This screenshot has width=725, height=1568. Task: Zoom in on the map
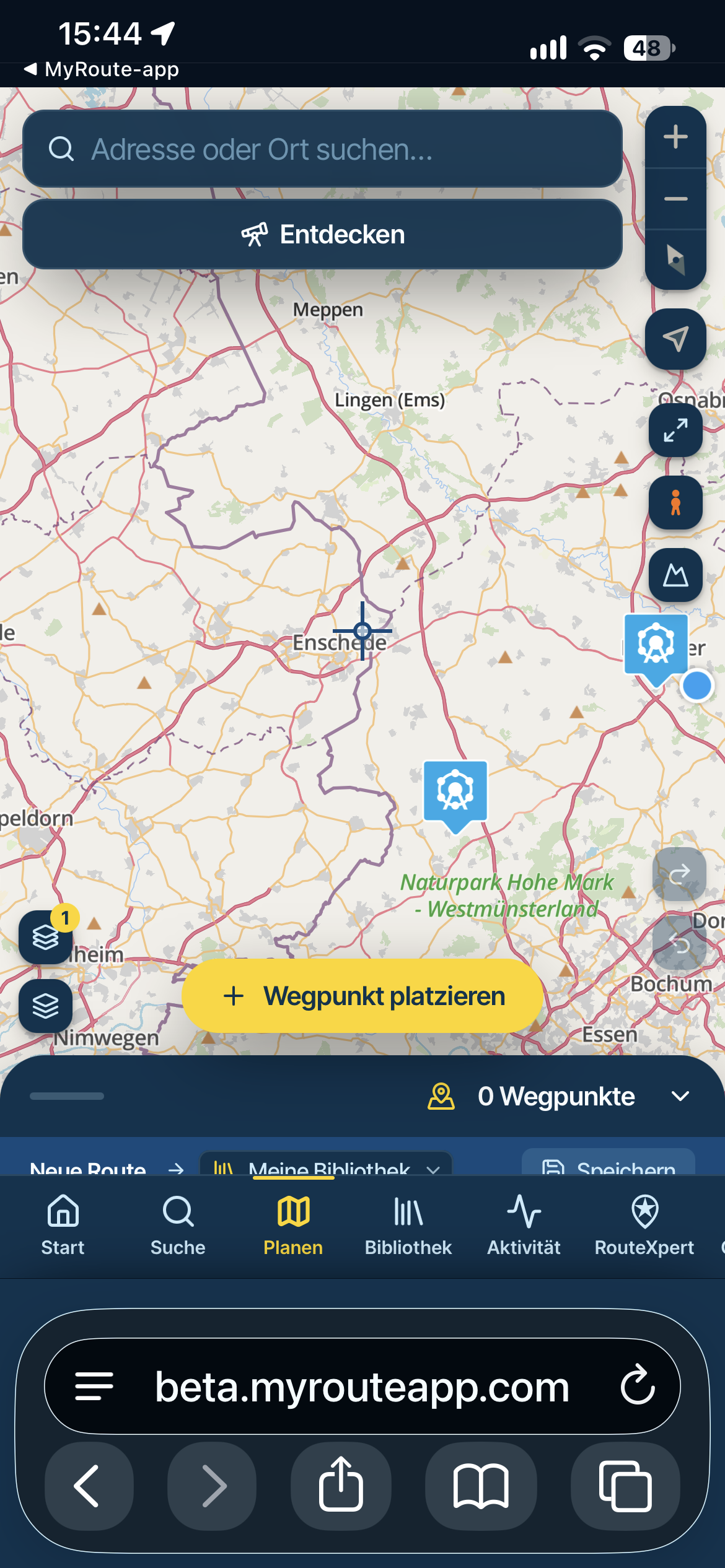click(675, 137)
